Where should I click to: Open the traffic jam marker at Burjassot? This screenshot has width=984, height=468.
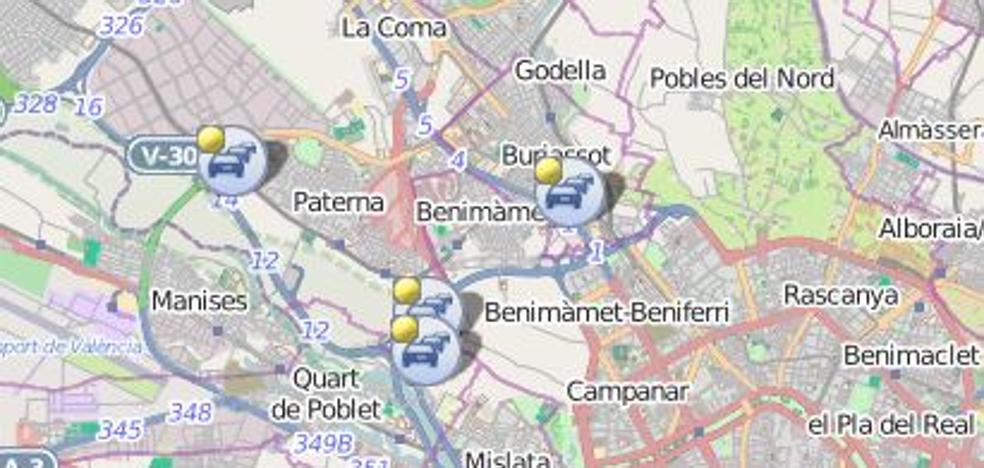click(x=569, y=192)
